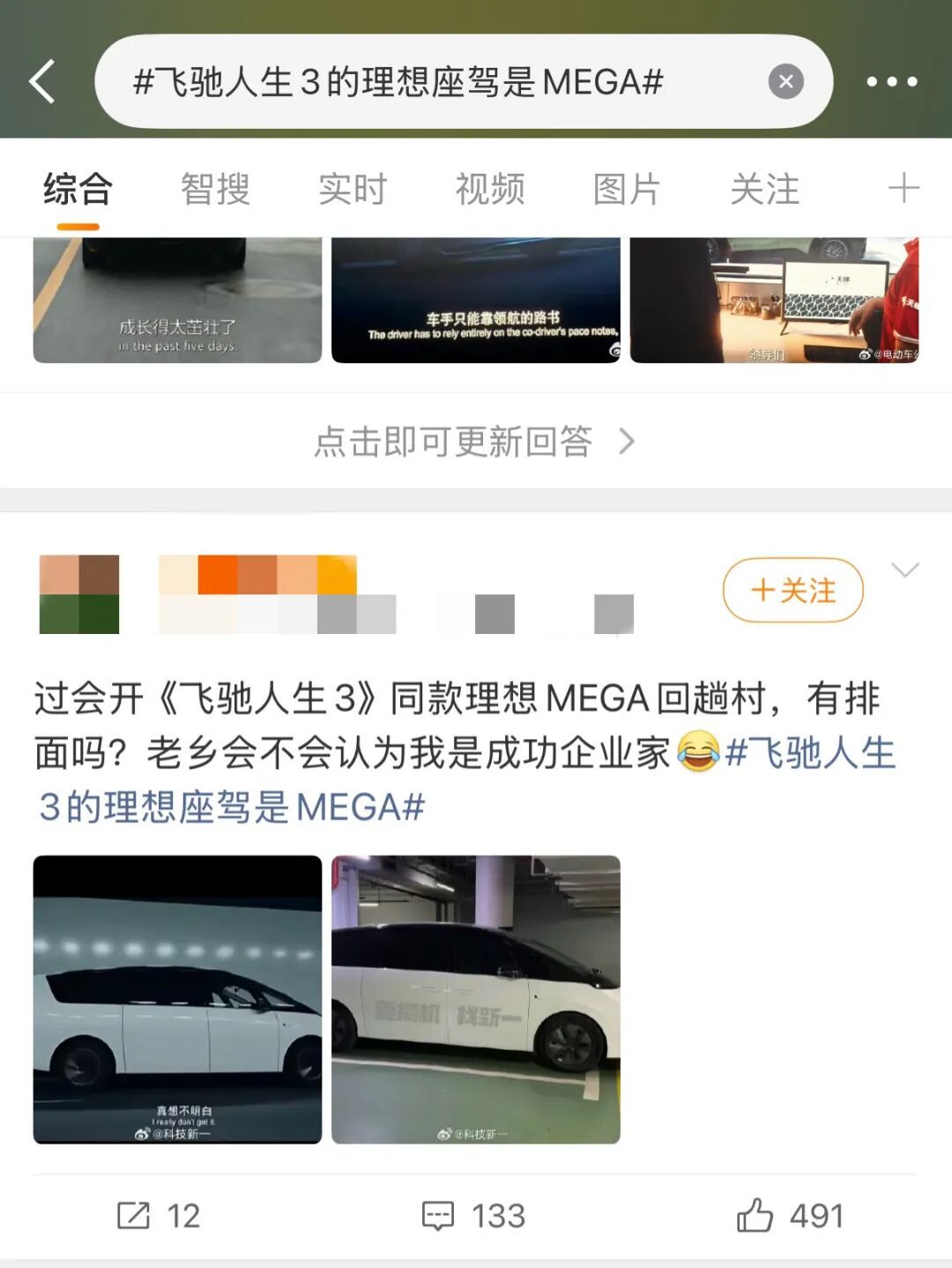Screen dimensions: 952x1268
Task: Switch to the 图片 tab
Action: (627, 190)
